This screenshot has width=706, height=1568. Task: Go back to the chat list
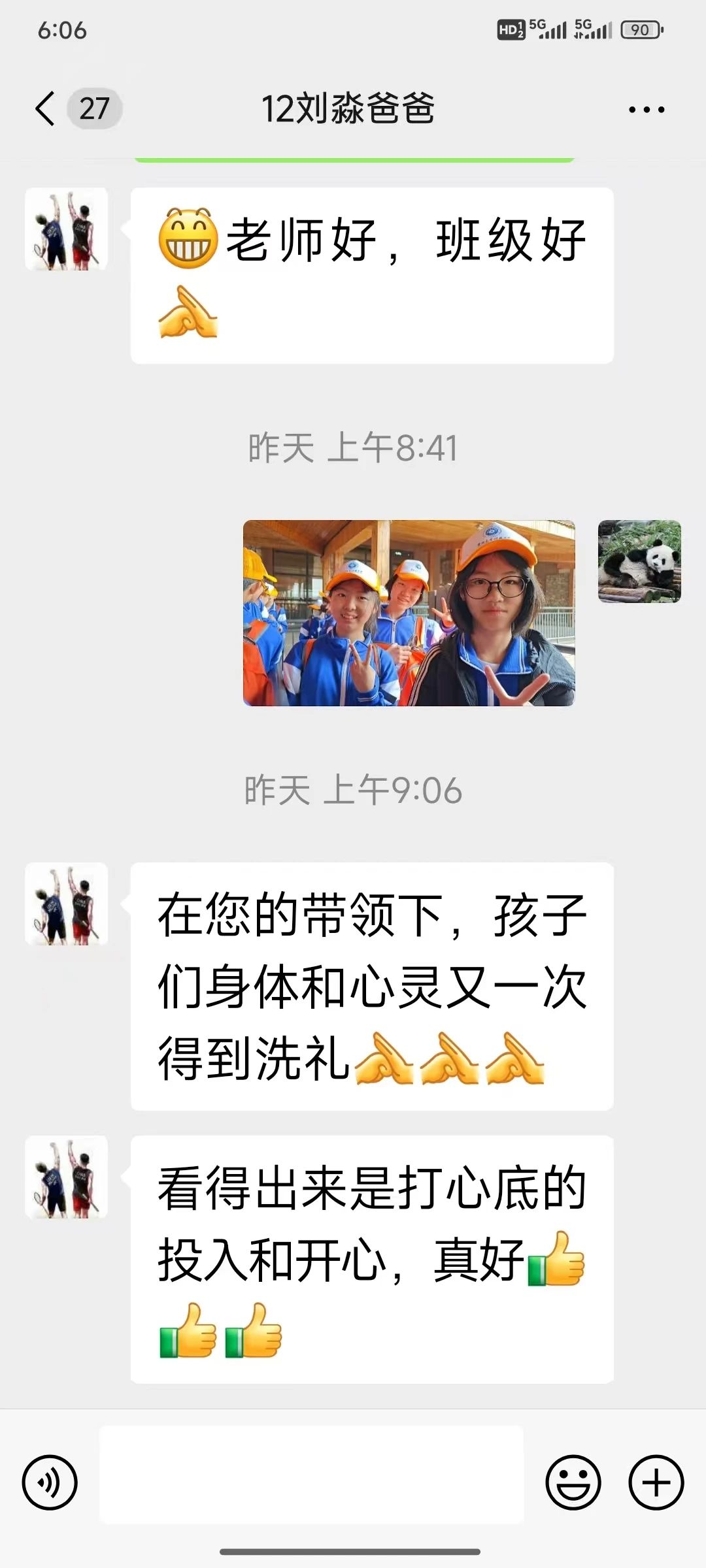pos(46,108)
